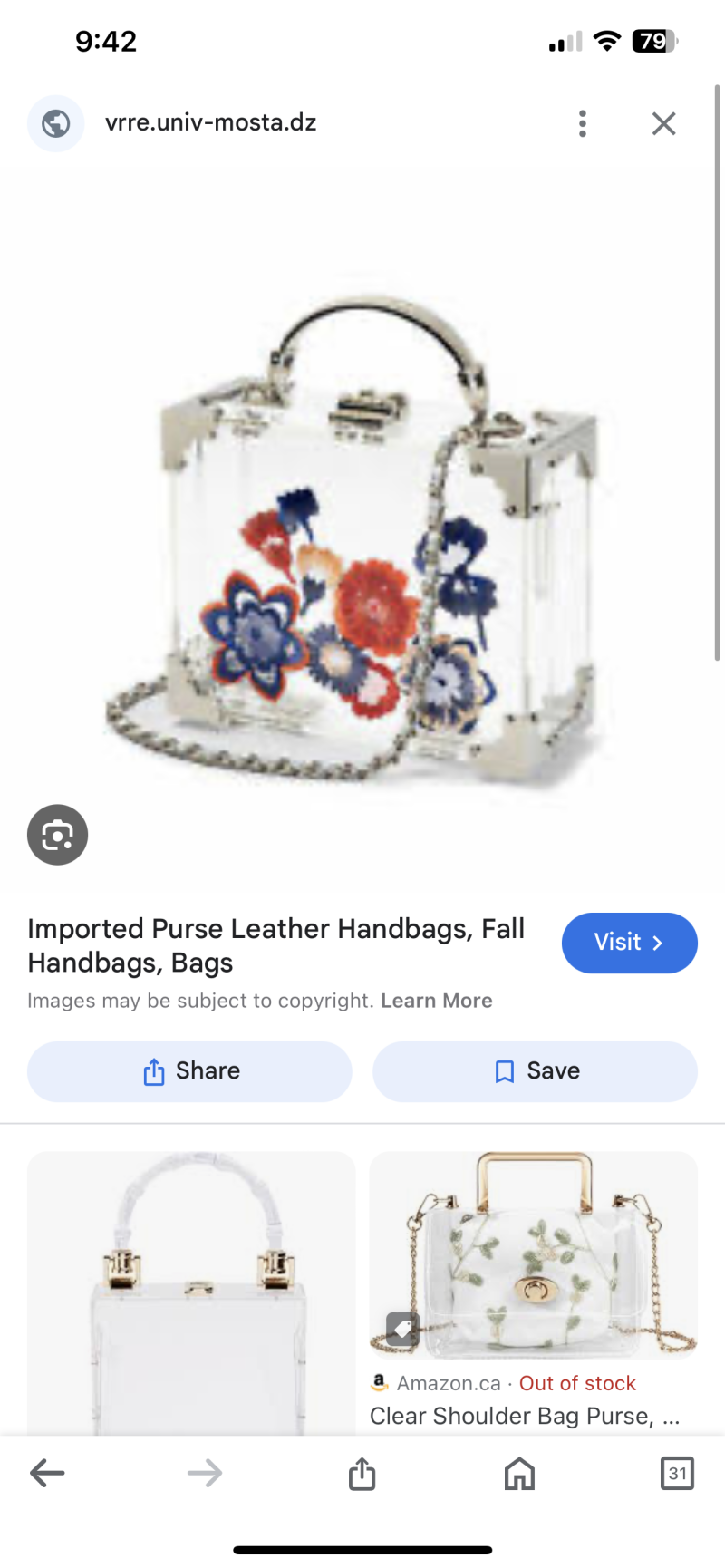Close the image preview
725x1568 pixels.
[663, 123]
